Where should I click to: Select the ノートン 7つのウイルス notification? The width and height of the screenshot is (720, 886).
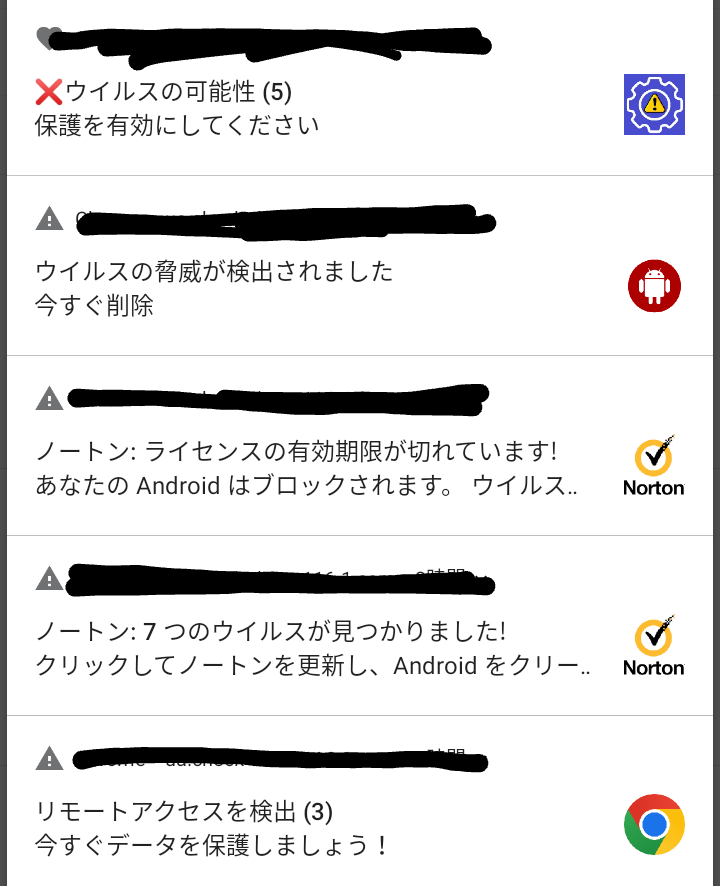[300, 648]
